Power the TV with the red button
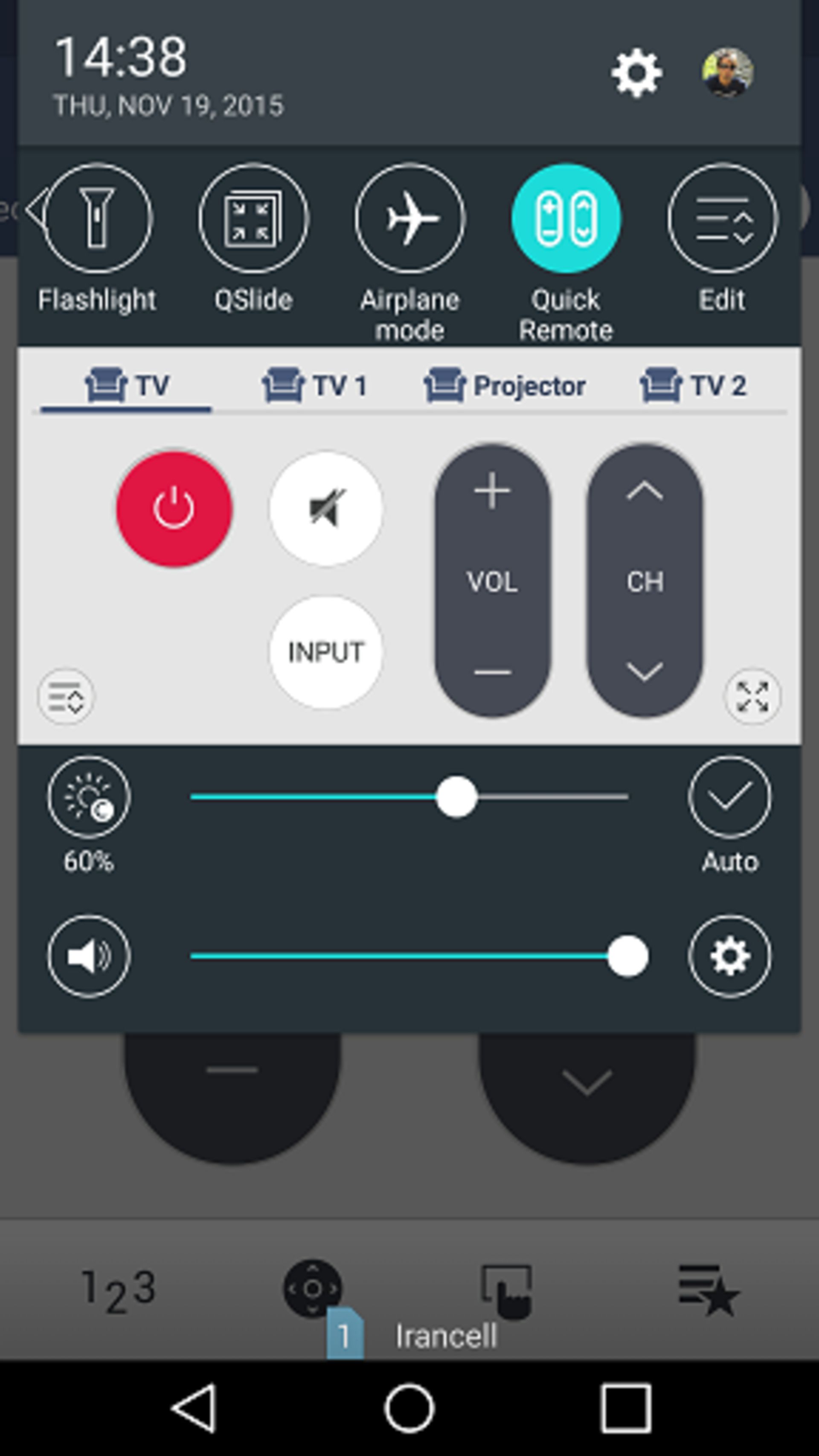Viewport: 819px width, 1456px height. [x=174, y=509]
